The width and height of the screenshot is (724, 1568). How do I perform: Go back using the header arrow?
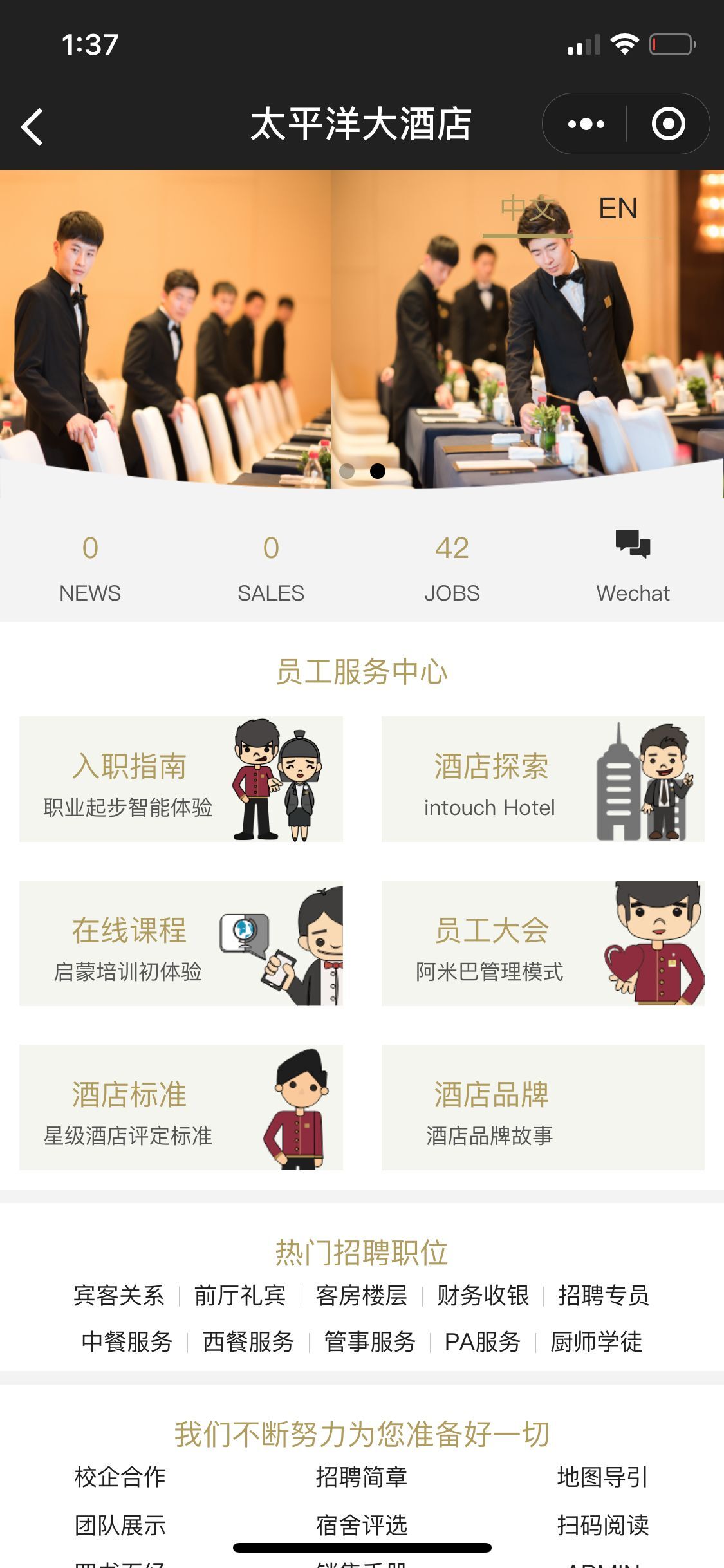point(32,126)
